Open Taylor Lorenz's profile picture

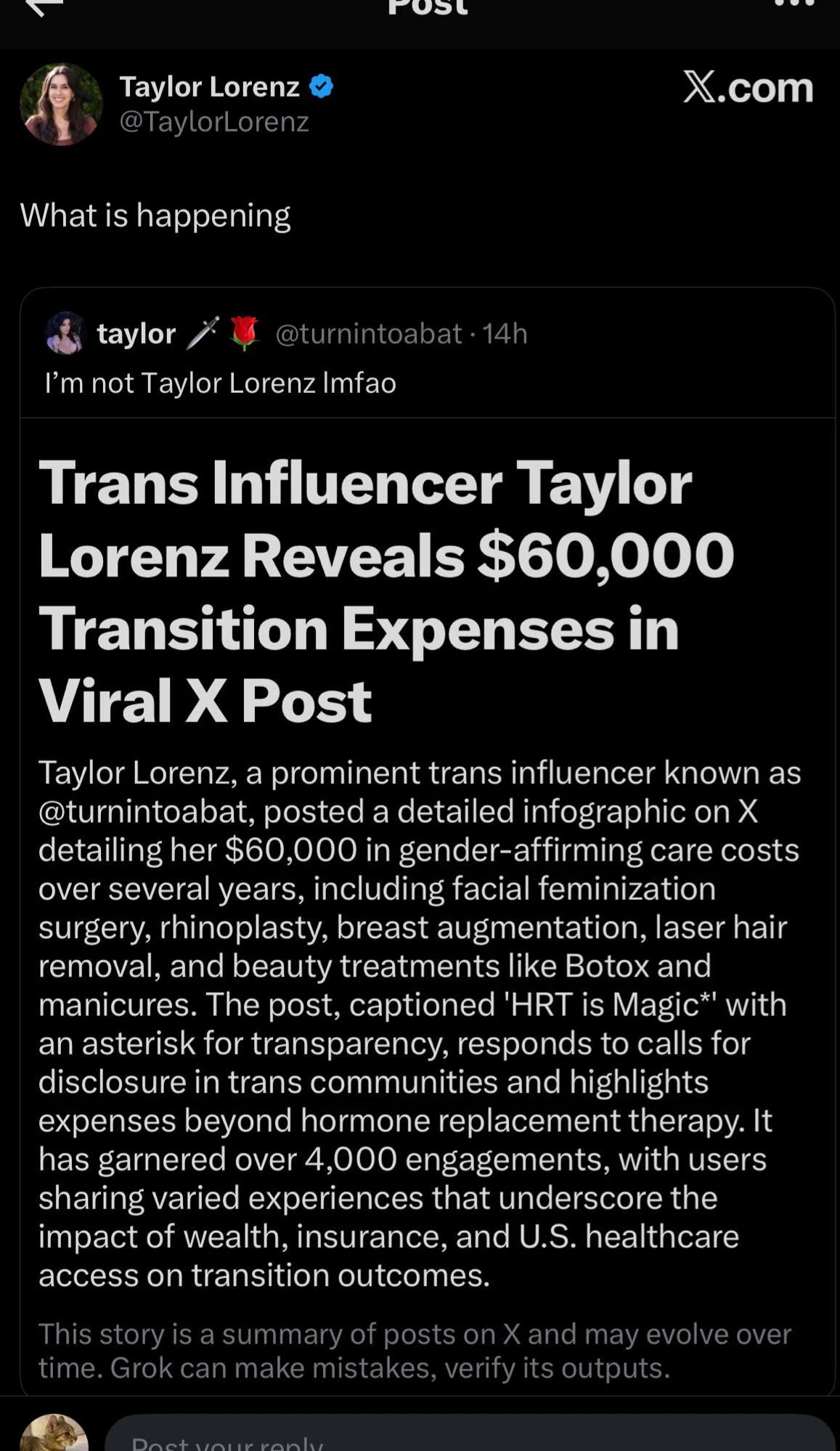coord(61,104)
